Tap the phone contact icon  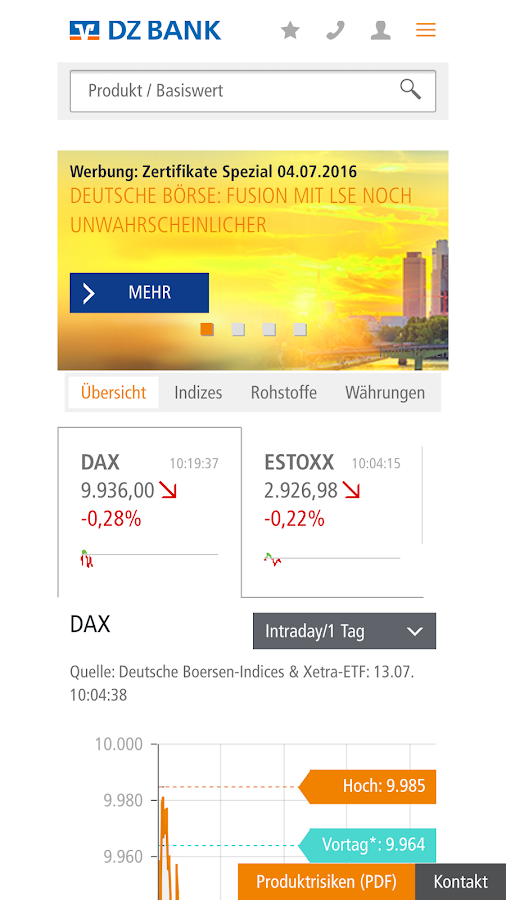pyautogui.click(x=336, y=30)
